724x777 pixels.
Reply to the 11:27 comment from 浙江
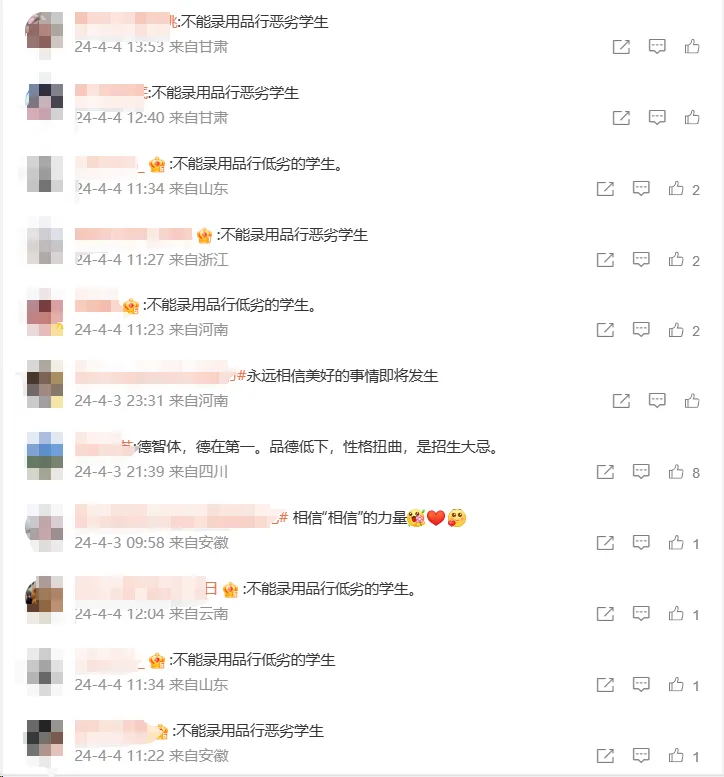click(641, 260)
